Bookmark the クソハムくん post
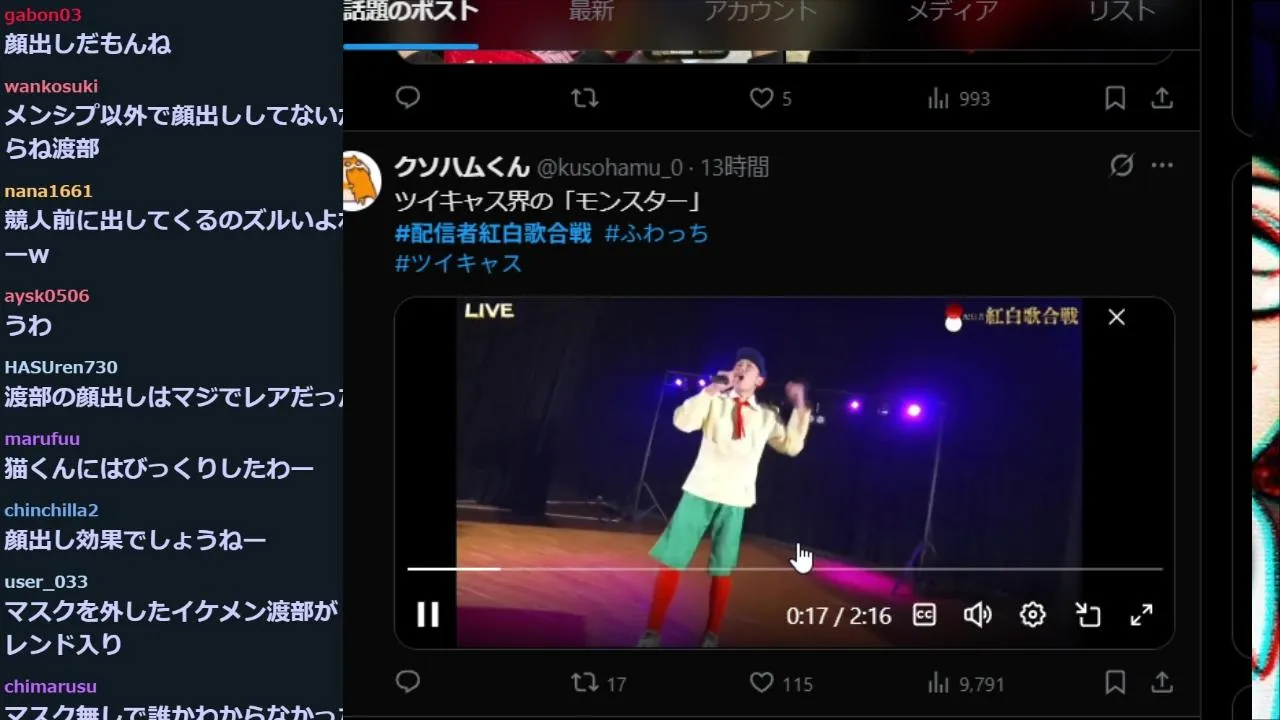Screen dimensions: 1280x720 [1115, 683]
